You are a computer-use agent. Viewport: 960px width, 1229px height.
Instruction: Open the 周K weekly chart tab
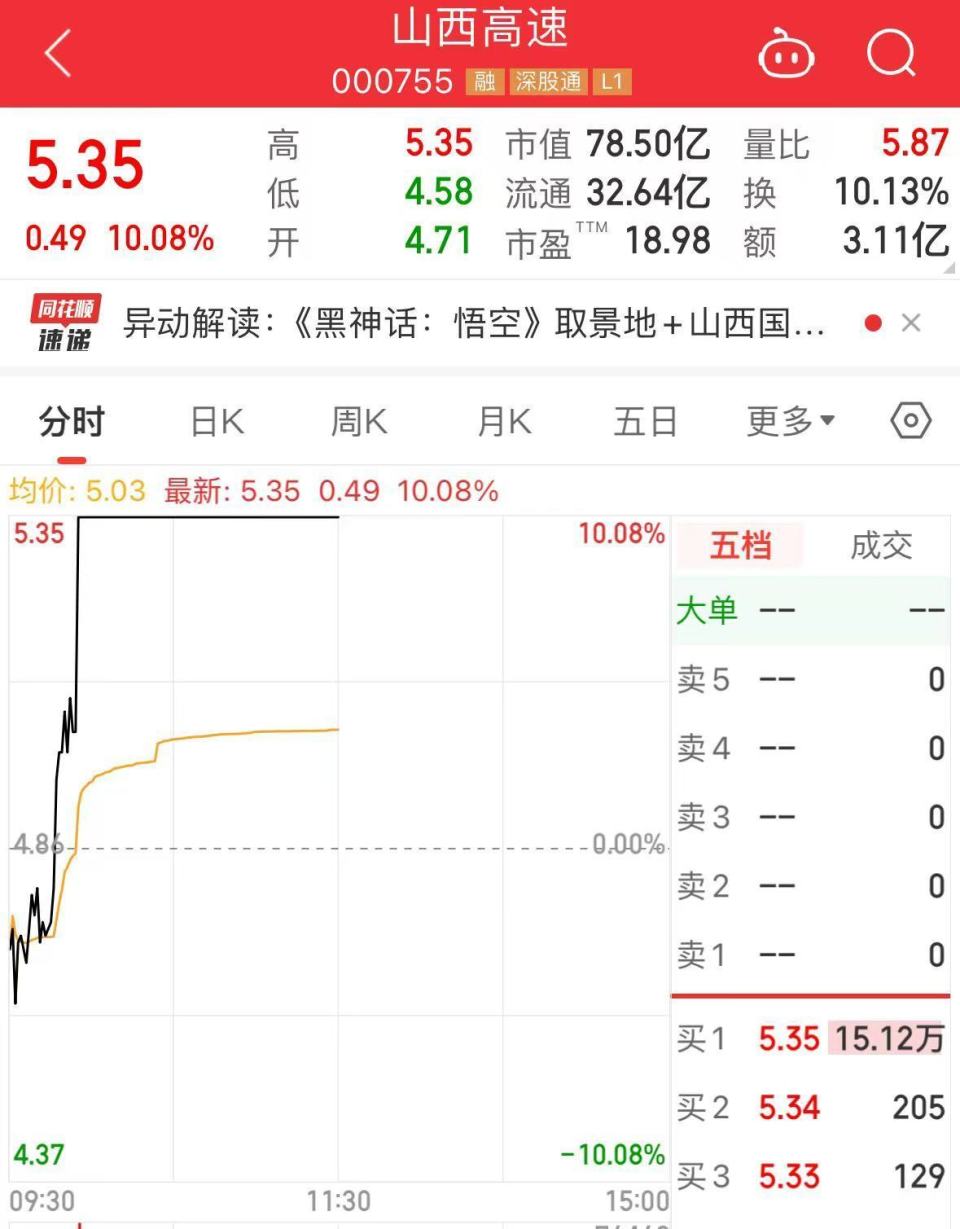pyautogui.click(x=357, y=421)
